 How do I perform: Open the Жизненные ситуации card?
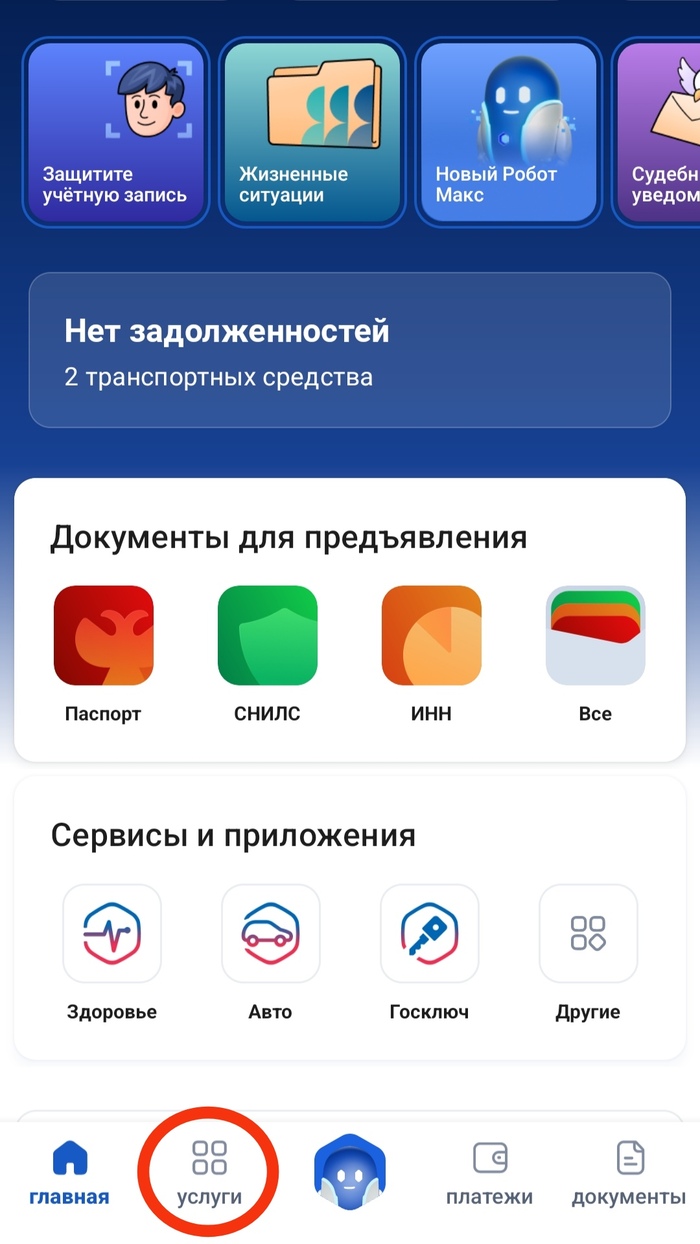(311, 132)
